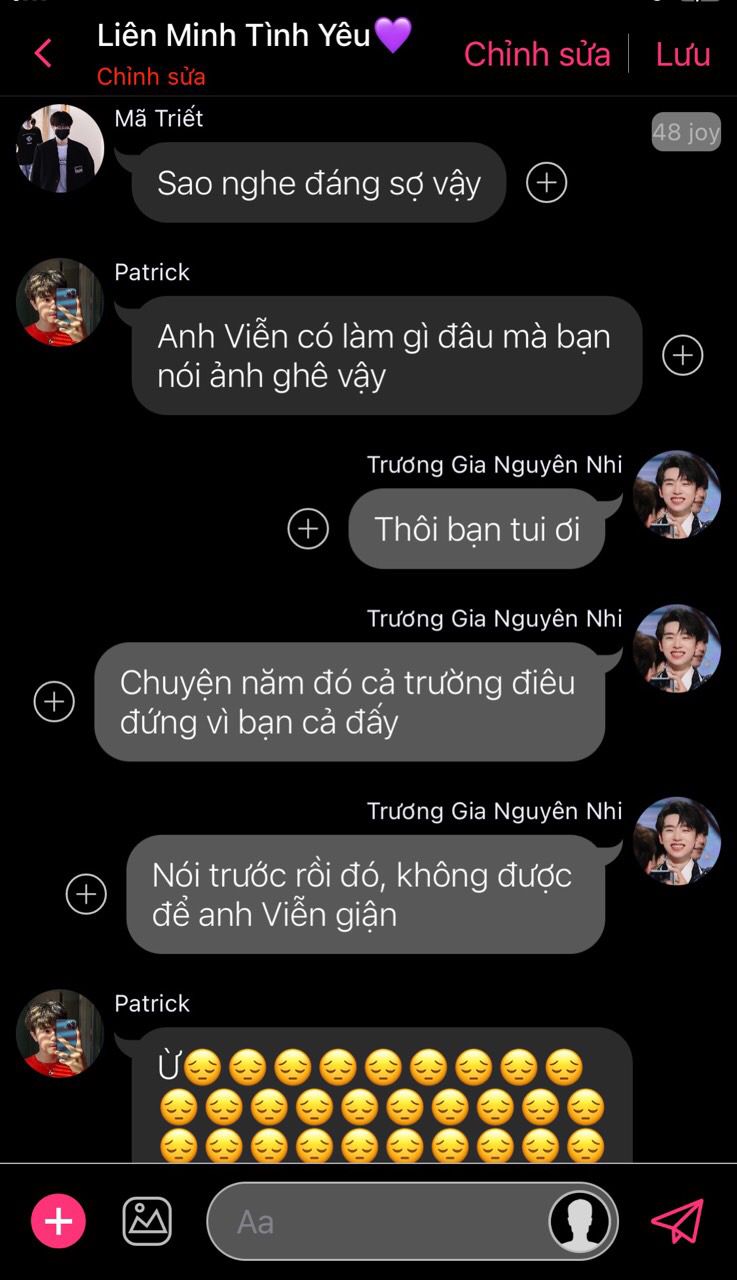Open Mã Triết's avatar

point(60,148)
